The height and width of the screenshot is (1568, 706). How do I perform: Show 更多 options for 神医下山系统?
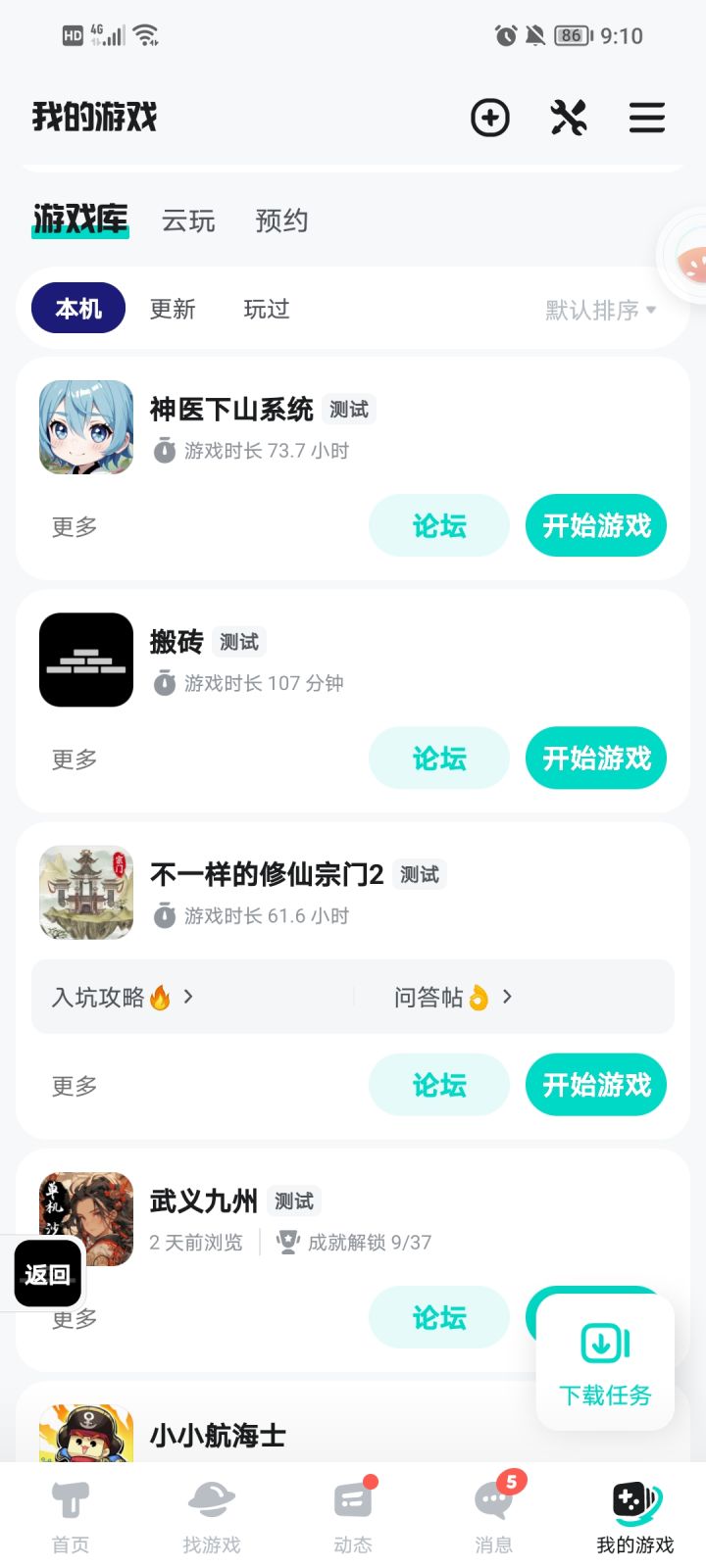coord(75,526)
